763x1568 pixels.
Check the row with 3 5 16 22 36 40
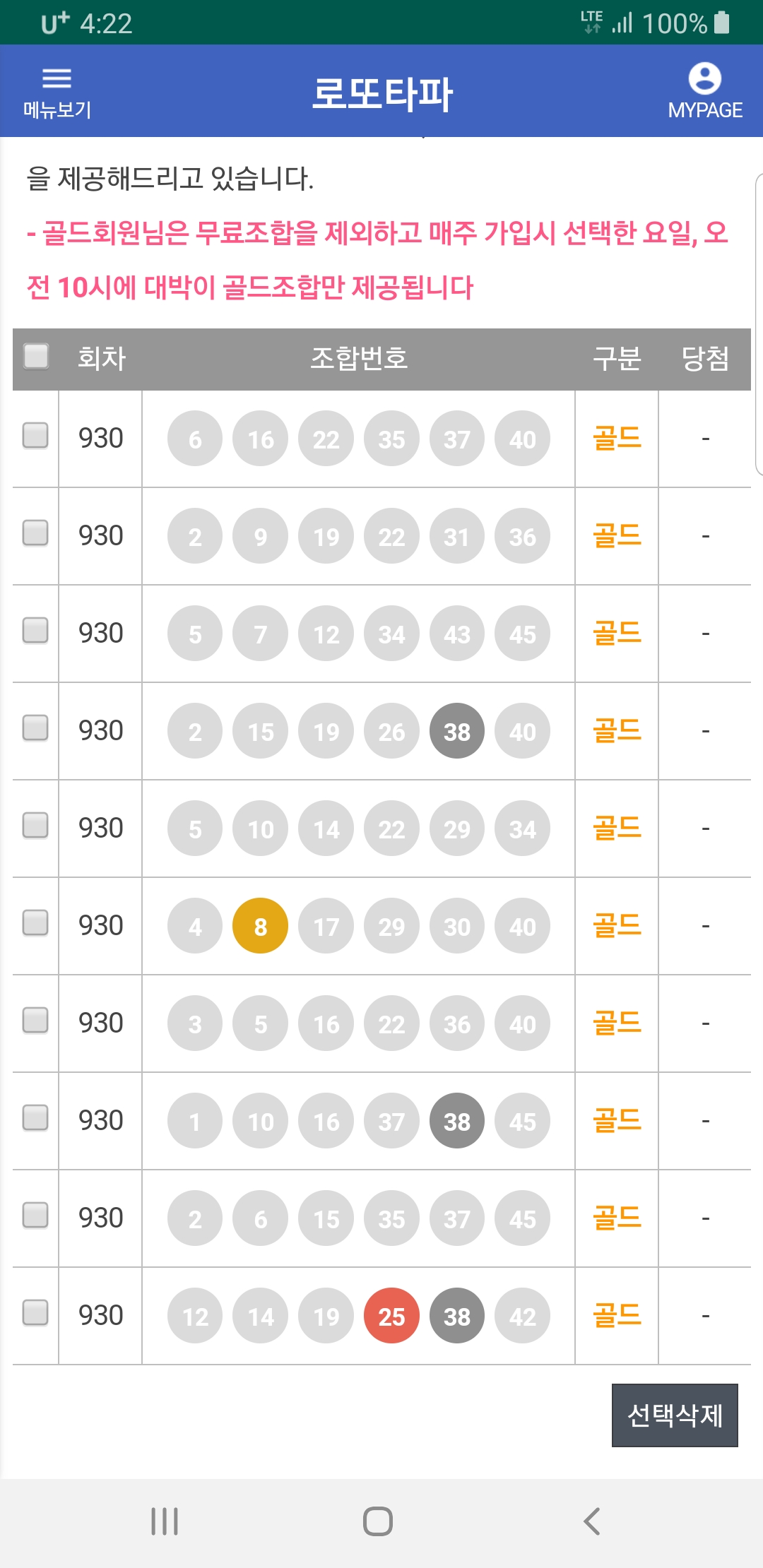click(35, 1021)
